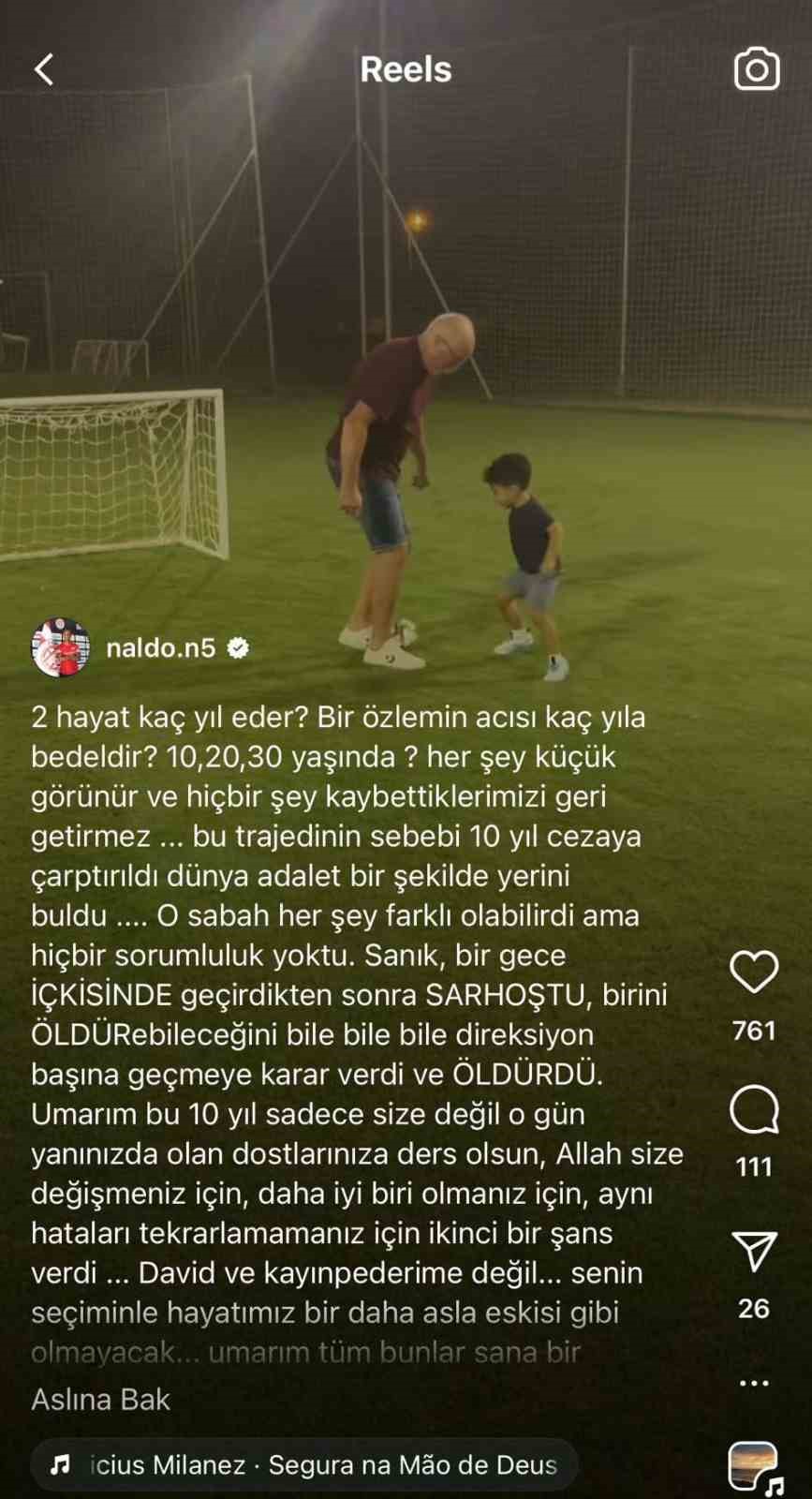Viewport: 812px width, 1499px height.
Task: Open the camera to create a reel
Action: [x=756, y=68]
